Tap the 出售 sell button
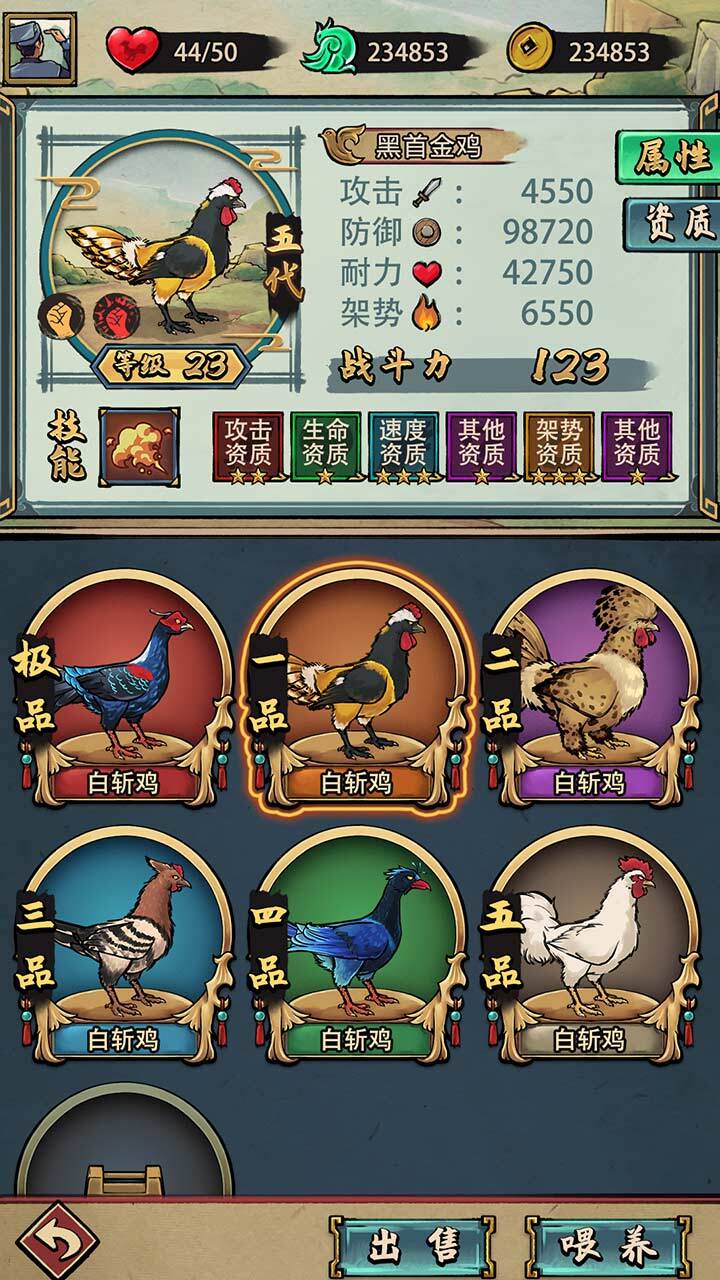Screen dimensions: 720x1280 (x=413, y=1245)
